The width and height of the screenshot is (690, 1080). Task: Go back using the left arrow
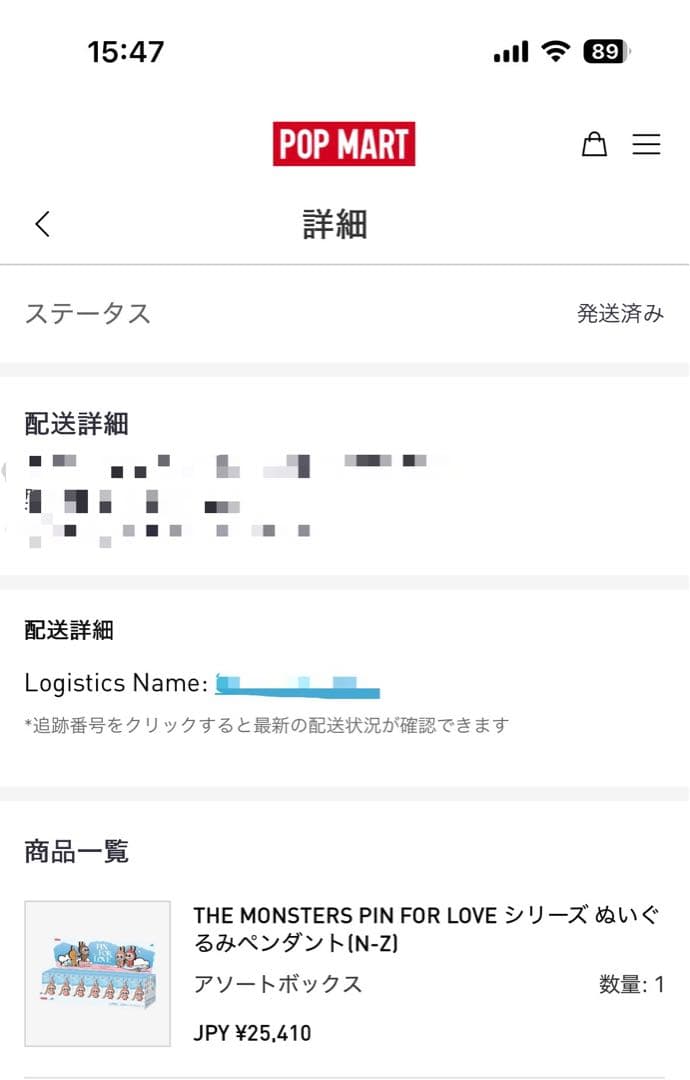click(x=42, y=224)
